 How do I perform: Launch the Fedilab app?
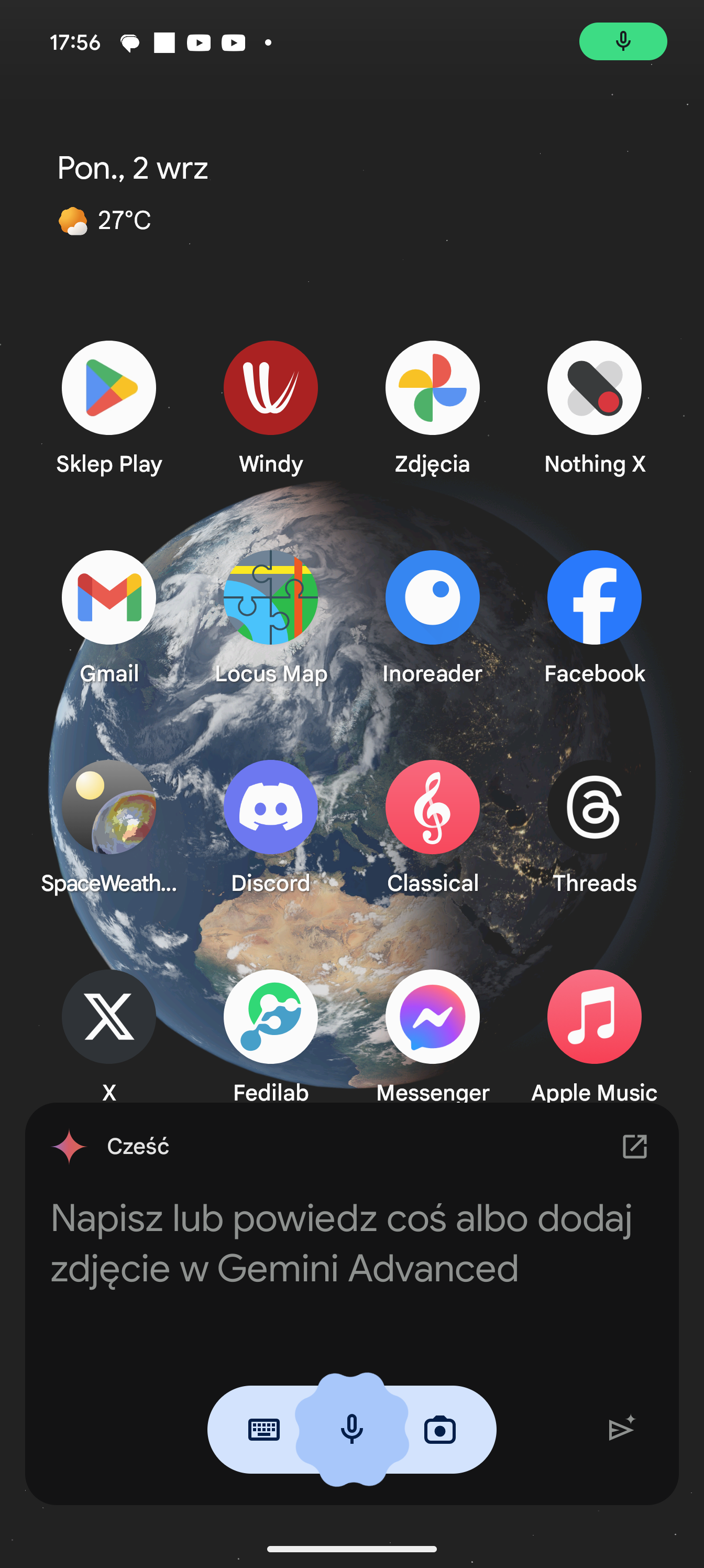point(271,1016)
